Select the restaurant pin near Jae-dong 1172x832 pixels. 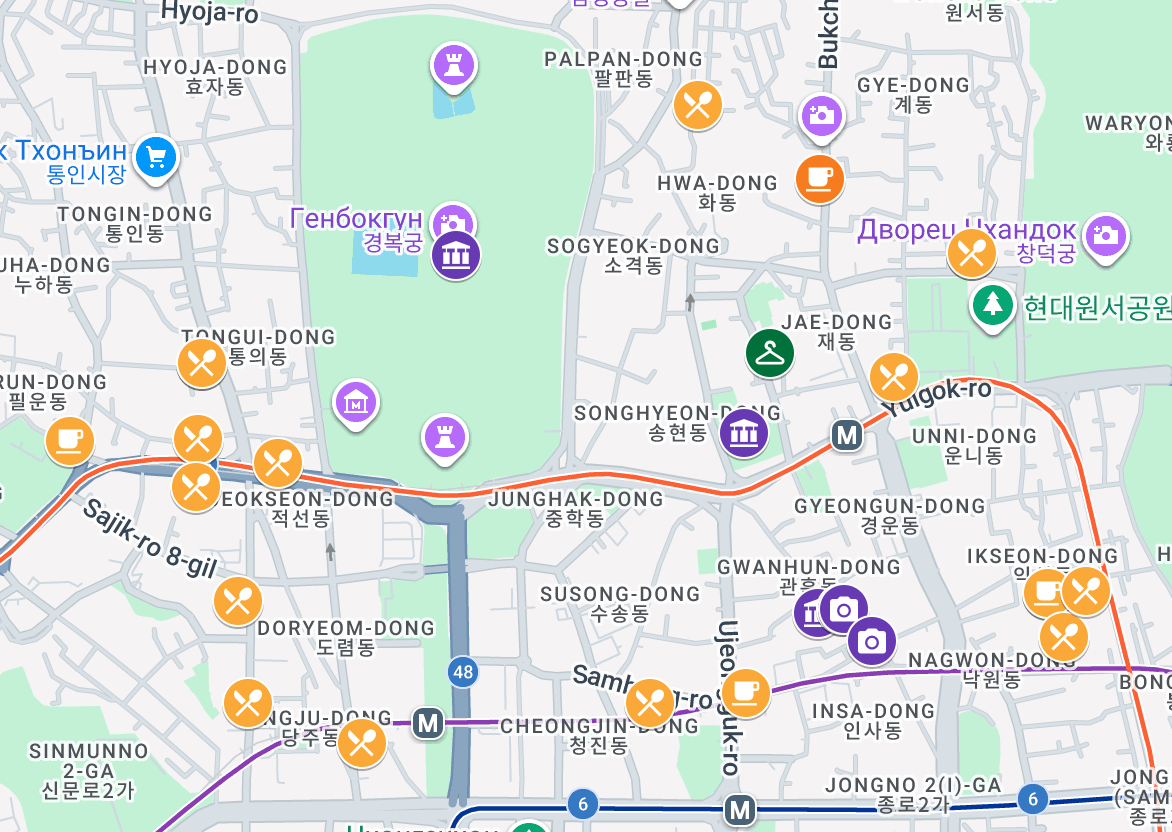point(893,377)
